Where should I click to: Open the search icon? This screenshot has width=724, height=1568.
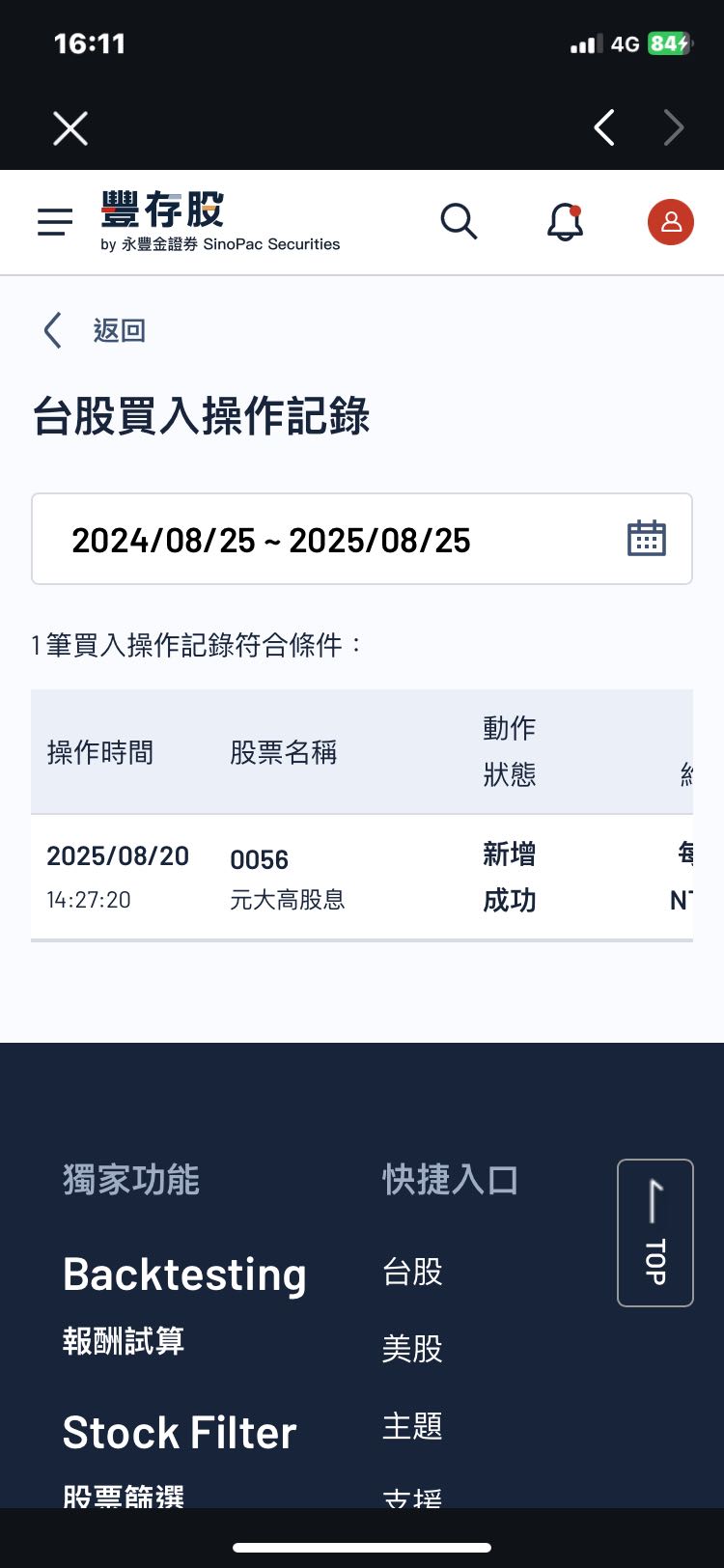[x=459, y=221]
